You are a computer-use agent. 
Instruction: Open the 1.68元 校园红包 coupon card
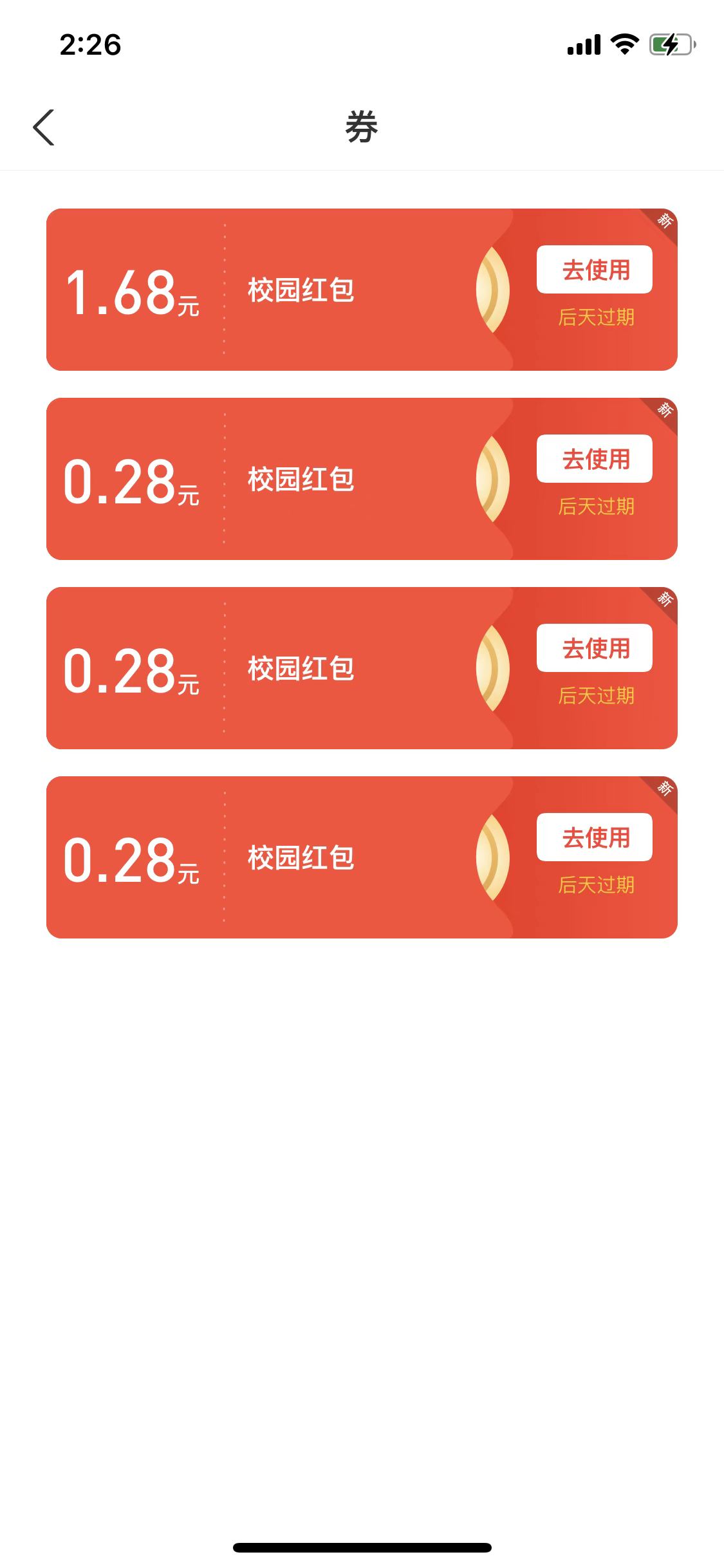coord(302,290)
